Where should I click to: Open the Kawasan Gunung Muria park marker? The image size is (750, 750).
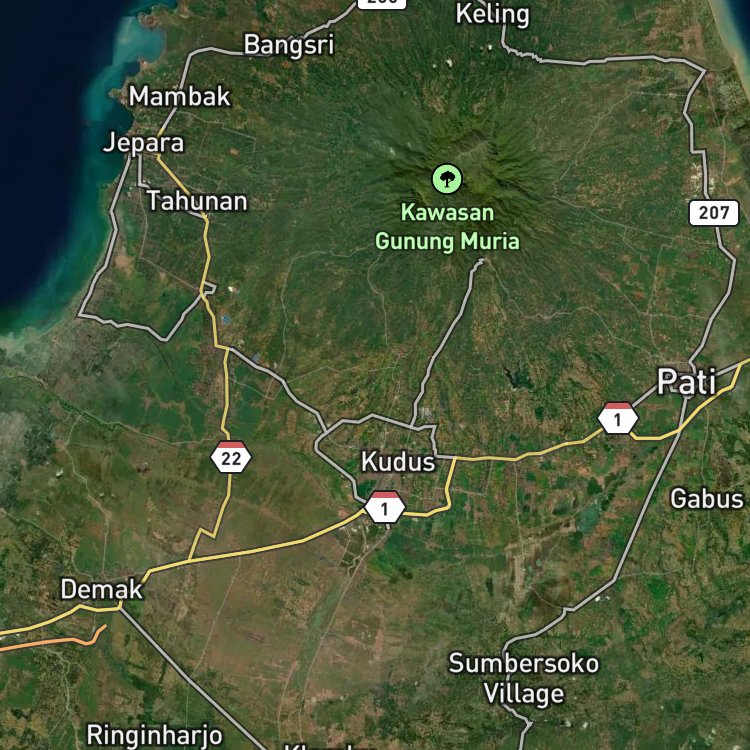447,180
